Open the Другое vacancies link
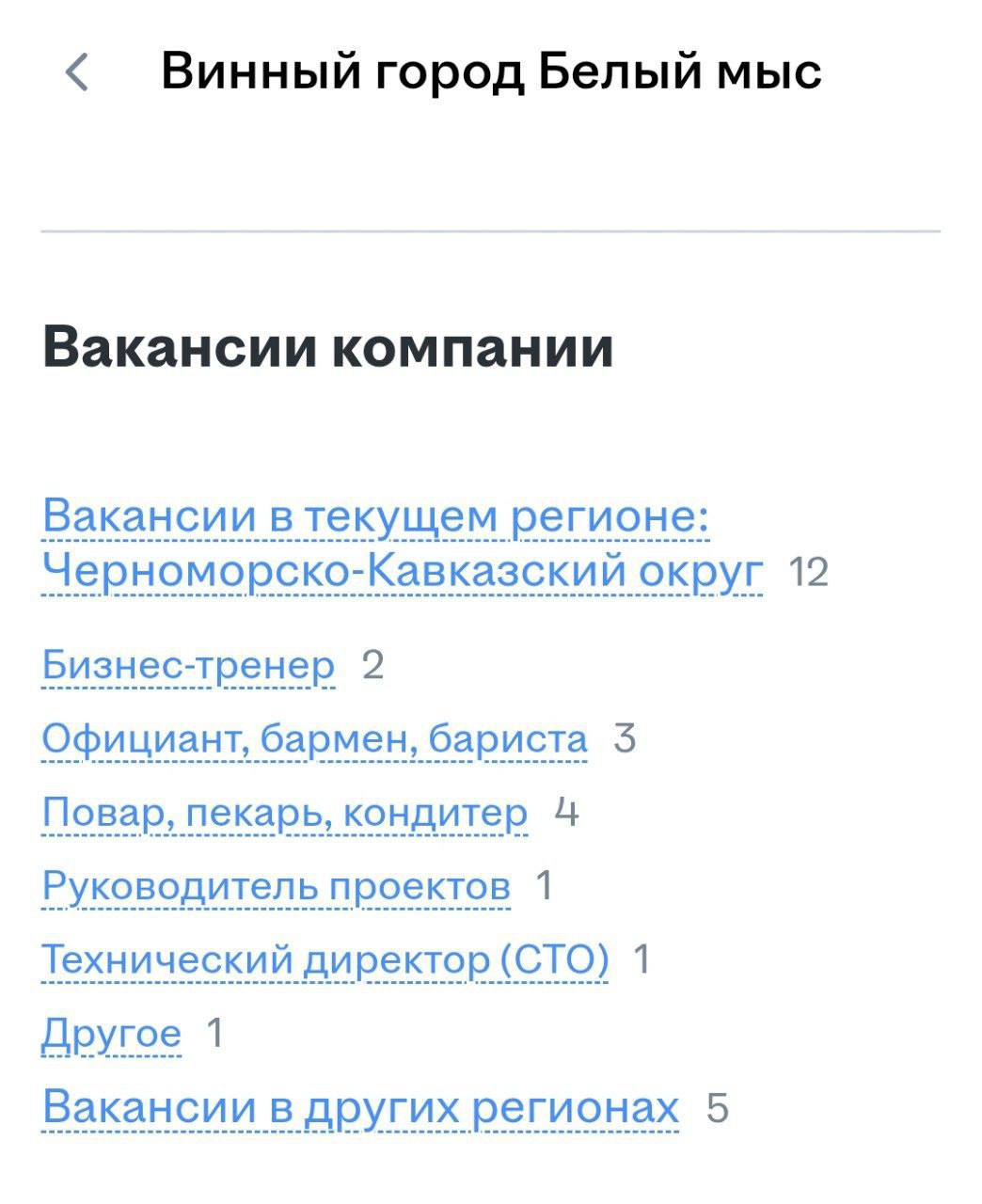982x1204 pixels. 112,1032
